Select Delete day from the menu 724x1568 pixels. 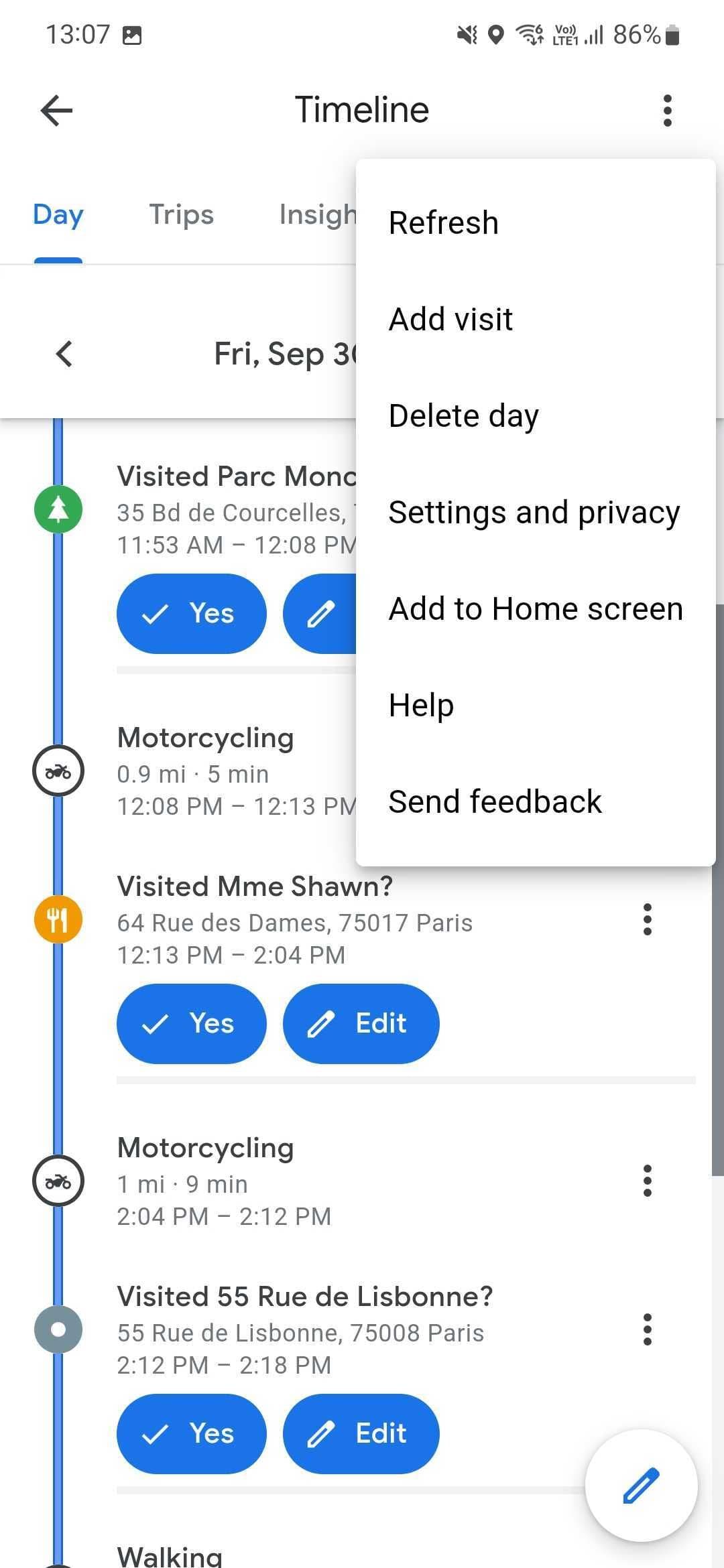(x=463, y=415)
